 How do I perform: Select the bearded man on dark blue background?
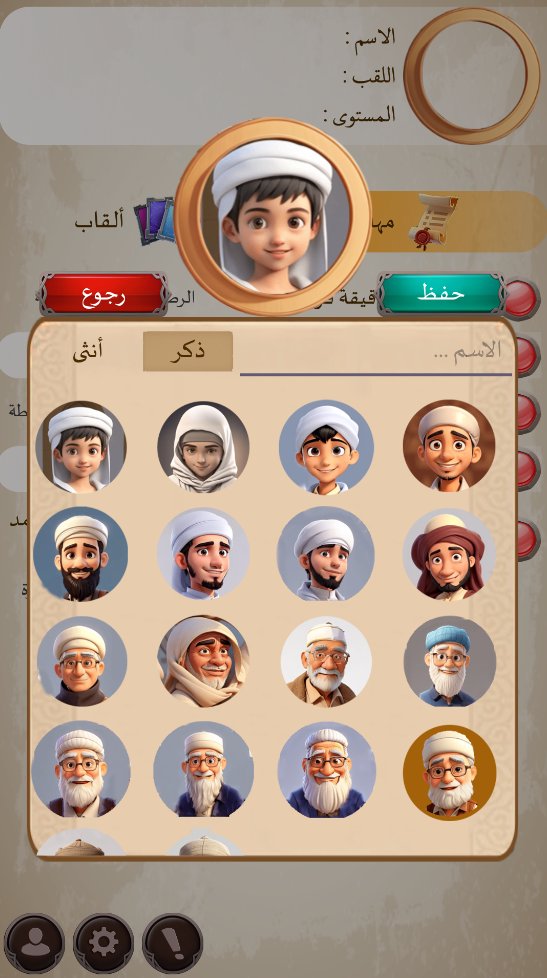pyautogui.click(x=80, y=554)
